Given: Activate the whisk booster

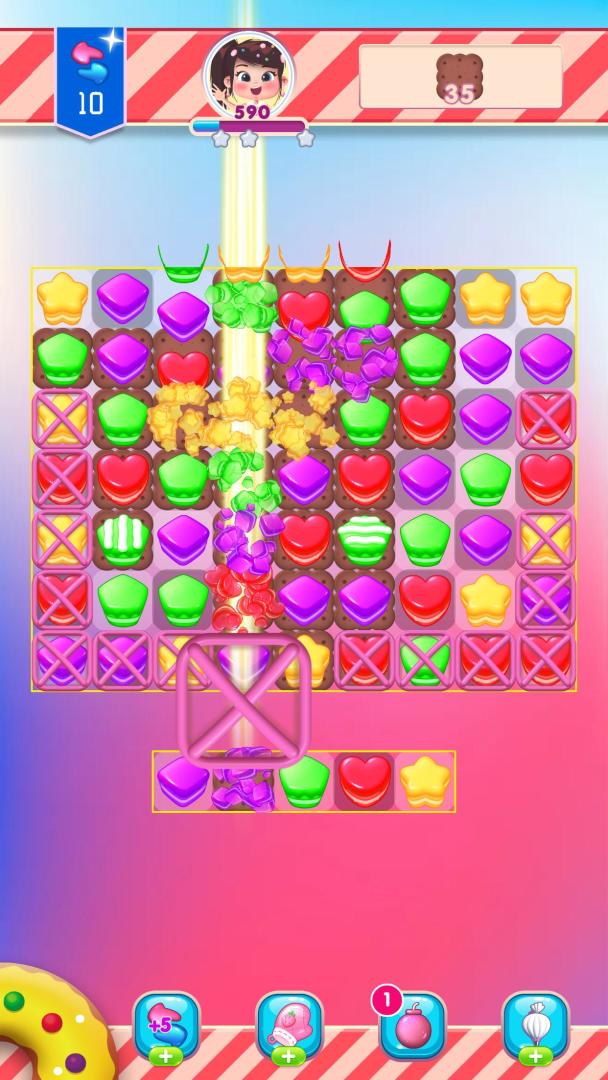Looking at the screenshot, I should click(x=535, y=1024).
